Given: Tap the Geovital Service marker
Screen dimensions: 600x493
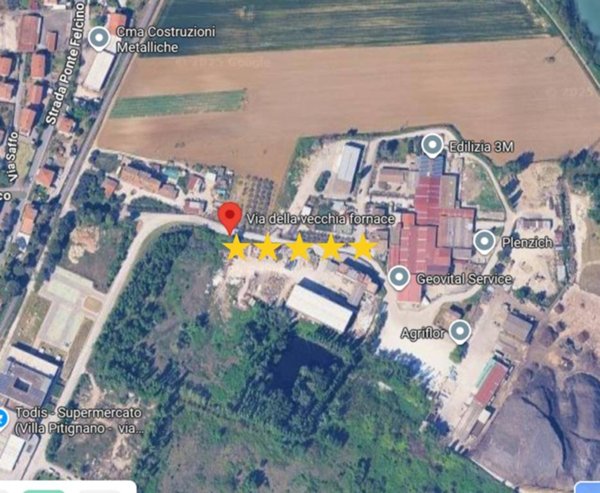Looking at the screenshot, I should point(399,277).
